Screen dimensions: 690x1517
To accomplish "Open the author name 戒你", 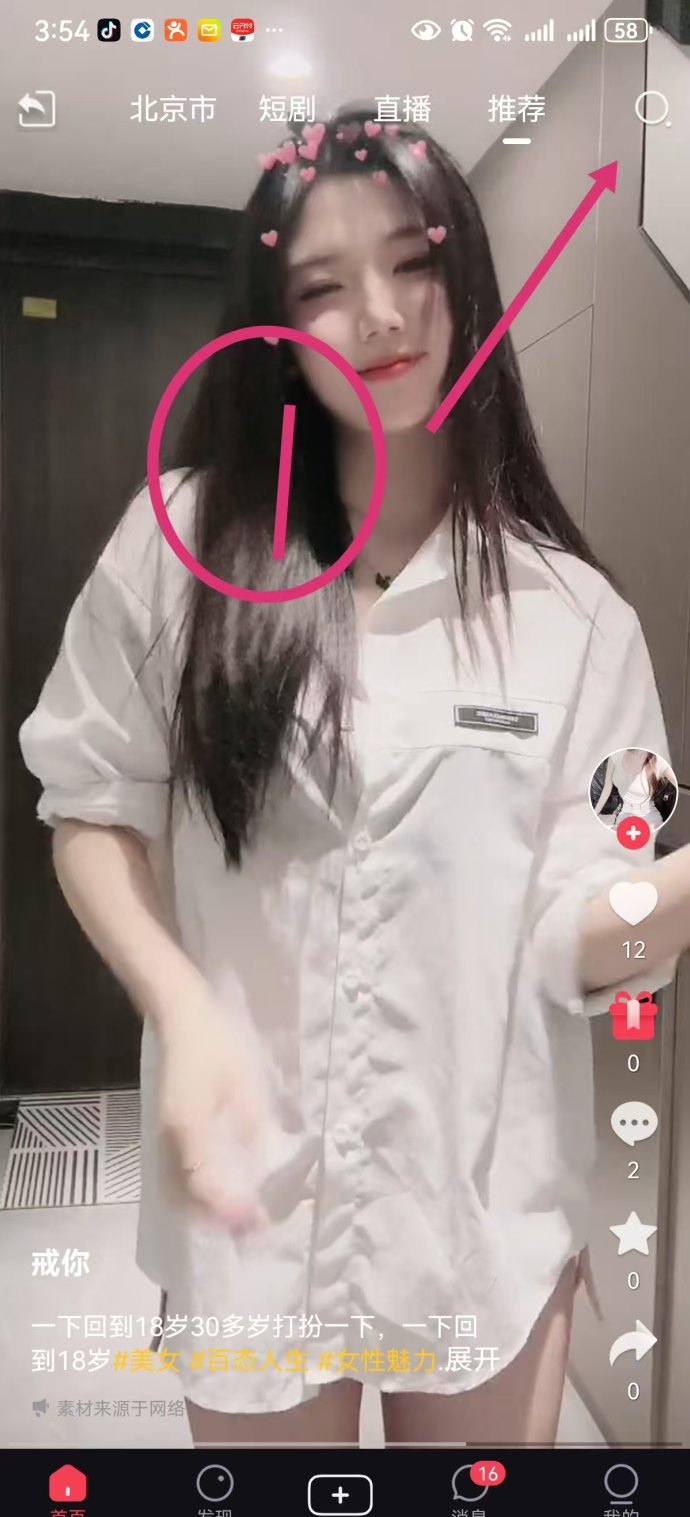I will [60, 1263].
